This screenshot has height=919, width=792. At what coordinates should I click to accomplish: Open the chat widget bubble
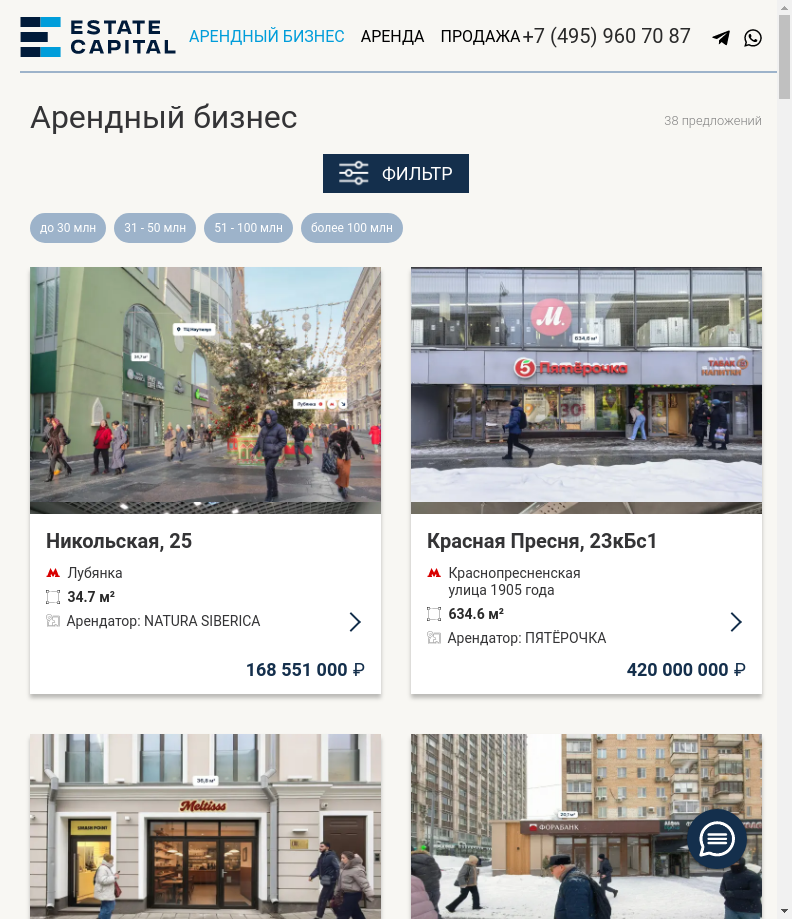[717, 840]
